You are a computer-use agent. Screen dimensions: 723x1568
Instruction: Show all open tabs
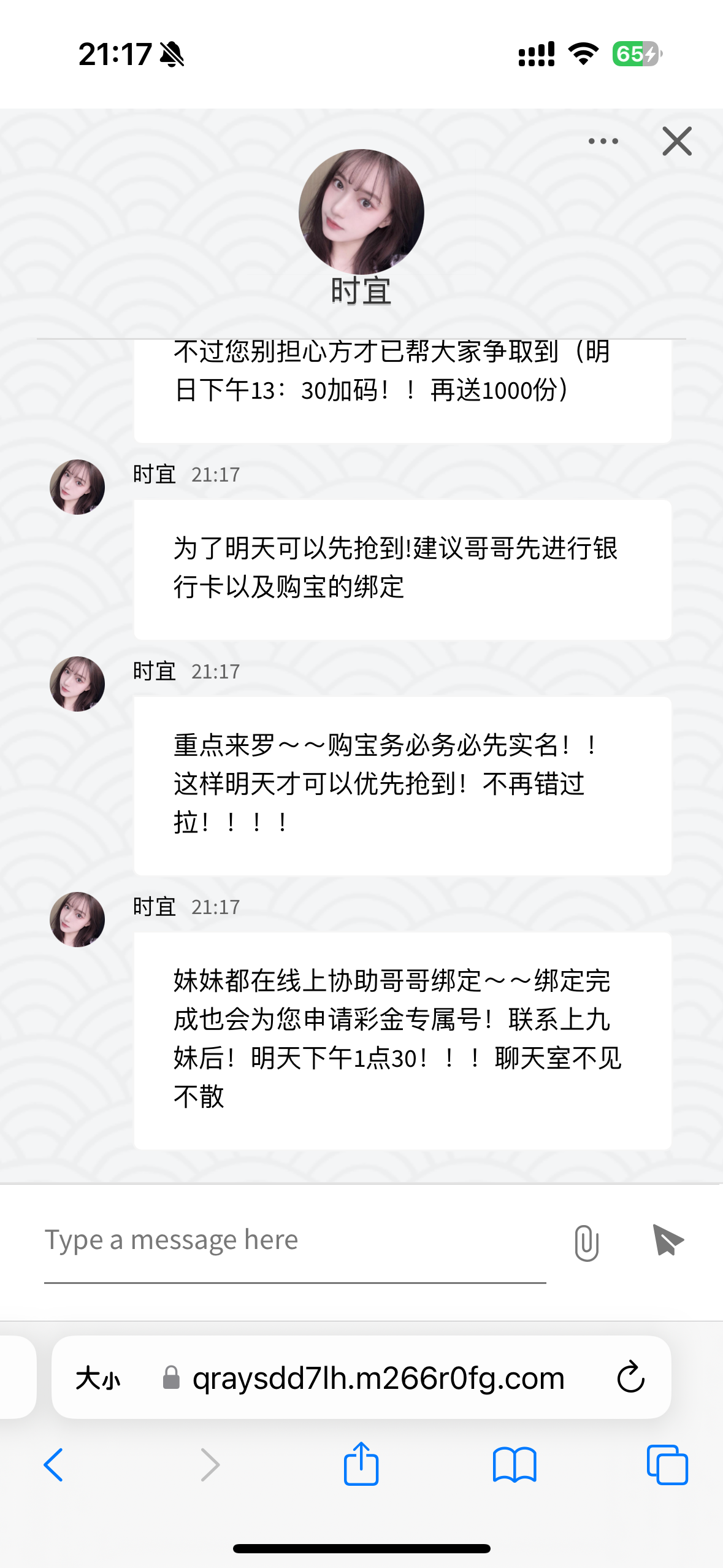667,1465
